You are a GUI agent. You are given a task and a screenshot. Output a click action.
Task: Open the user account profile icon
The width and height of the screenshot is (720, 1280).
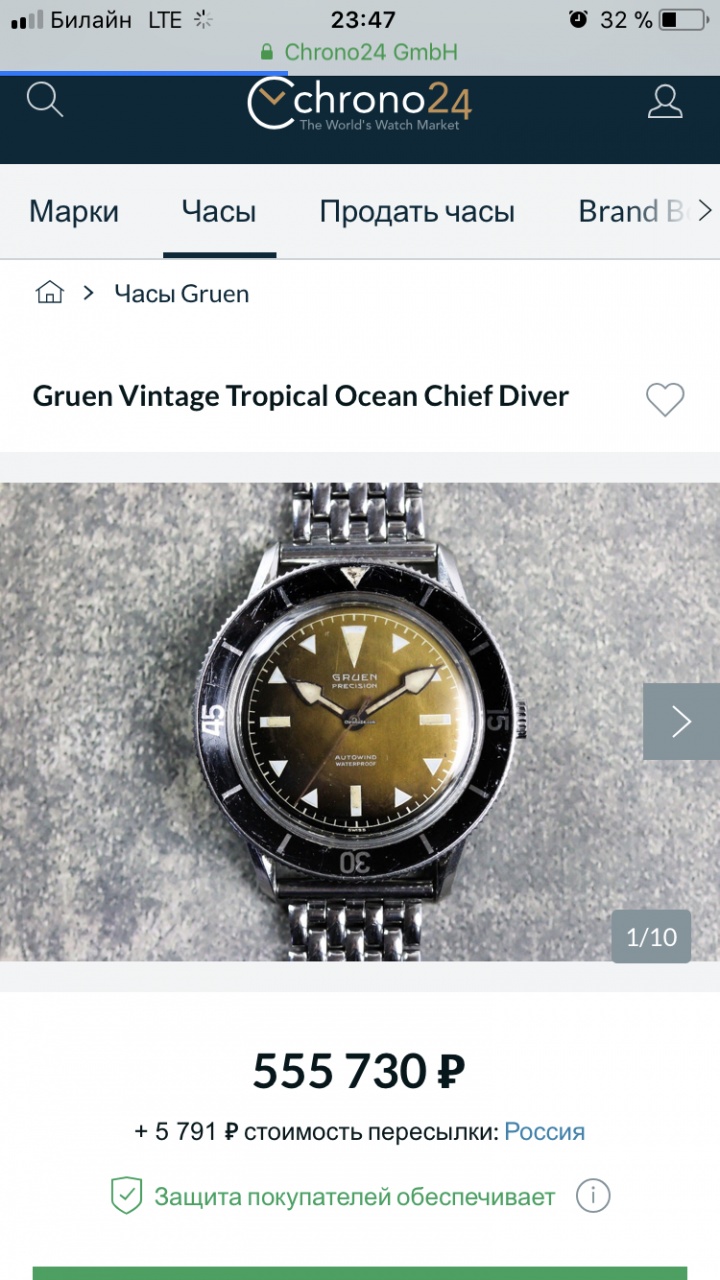(665, 101)
